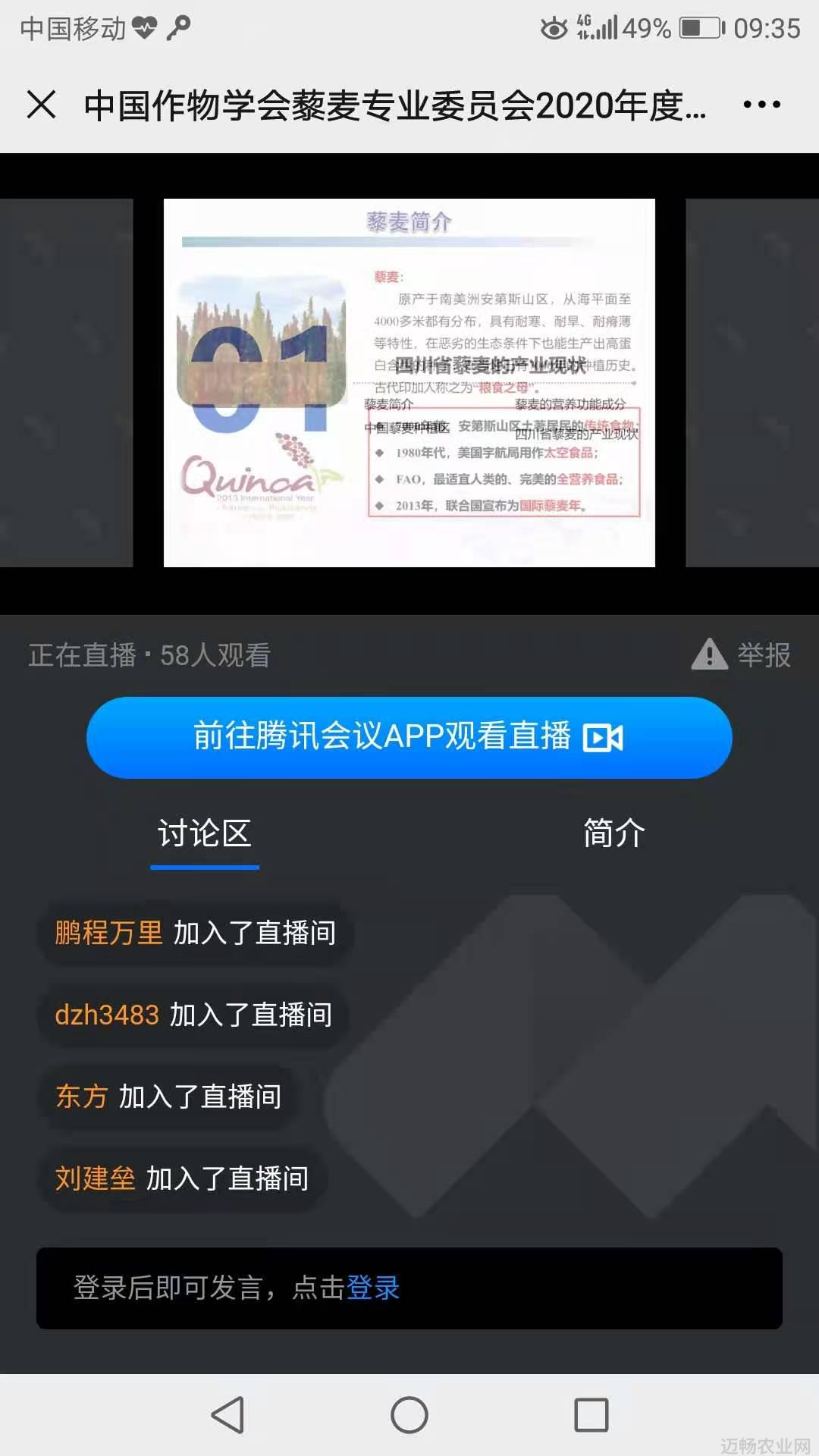Switch to the 简介 tab
This screenshot has height=1456, width=819.
614,834
